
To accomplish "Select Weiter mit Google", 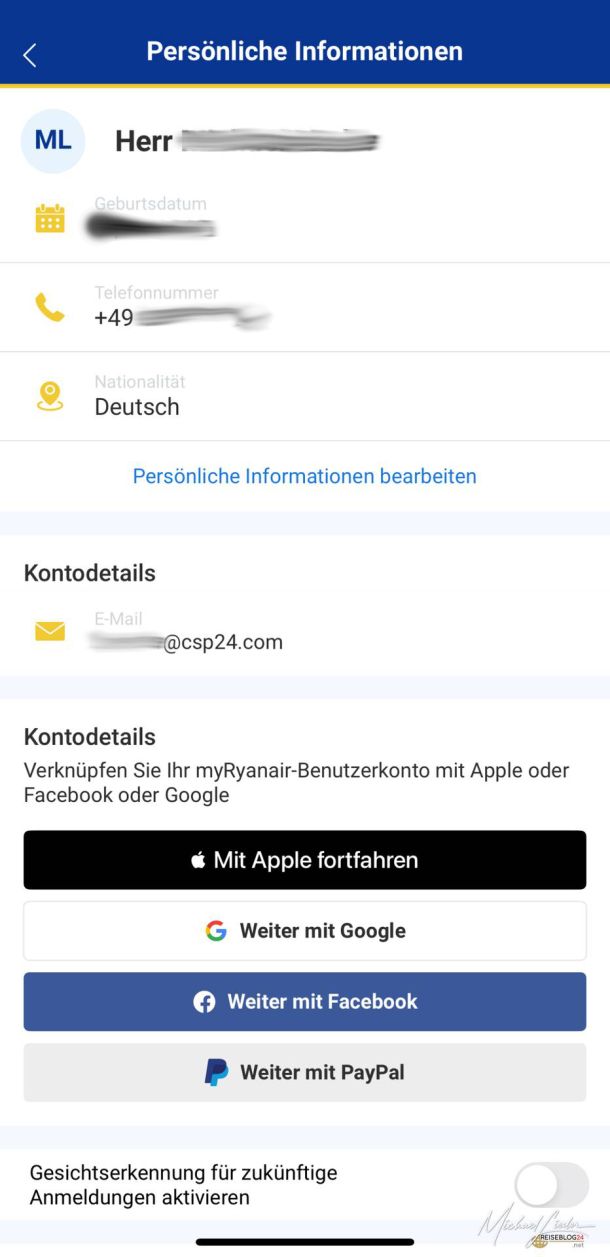I will (304, 931).
